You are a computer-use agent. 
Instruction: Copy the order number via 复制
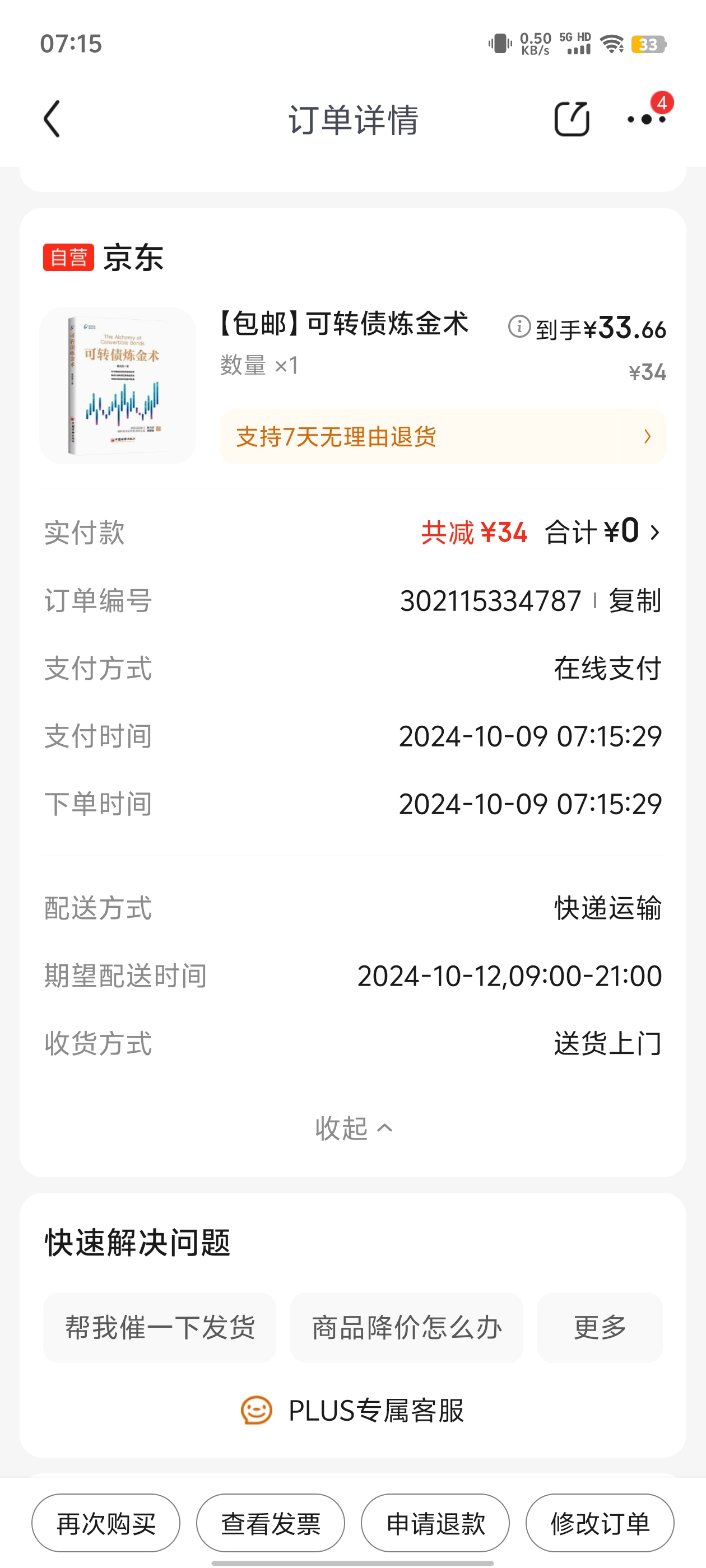(635, 601)
